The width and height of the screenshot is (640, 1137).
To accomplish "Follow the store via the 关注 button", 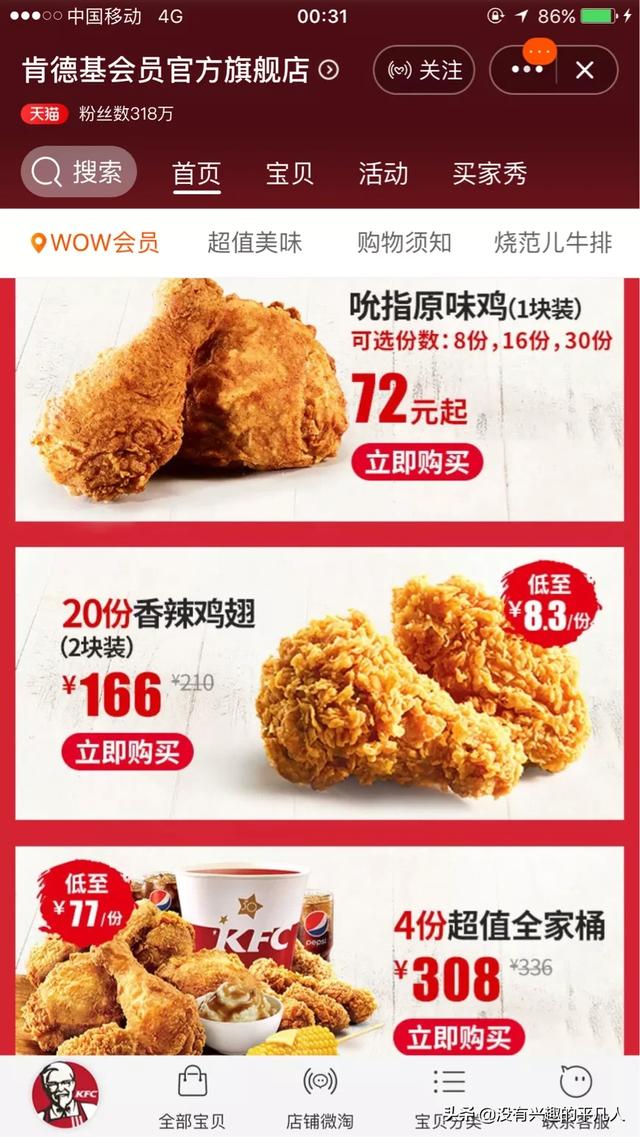I will point(422,70).
